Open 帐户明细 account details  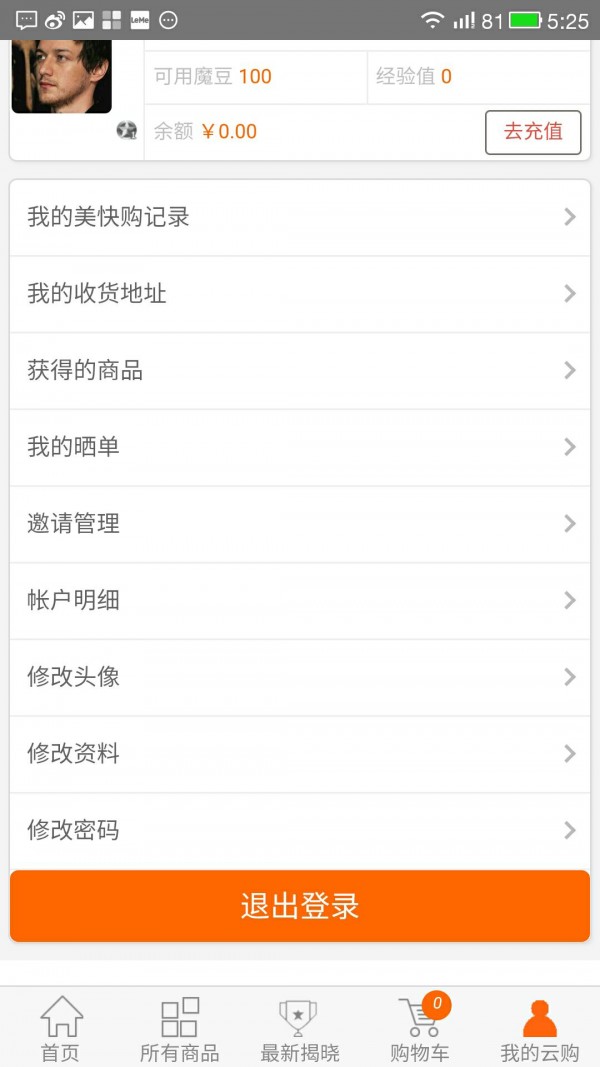[300, 601]
